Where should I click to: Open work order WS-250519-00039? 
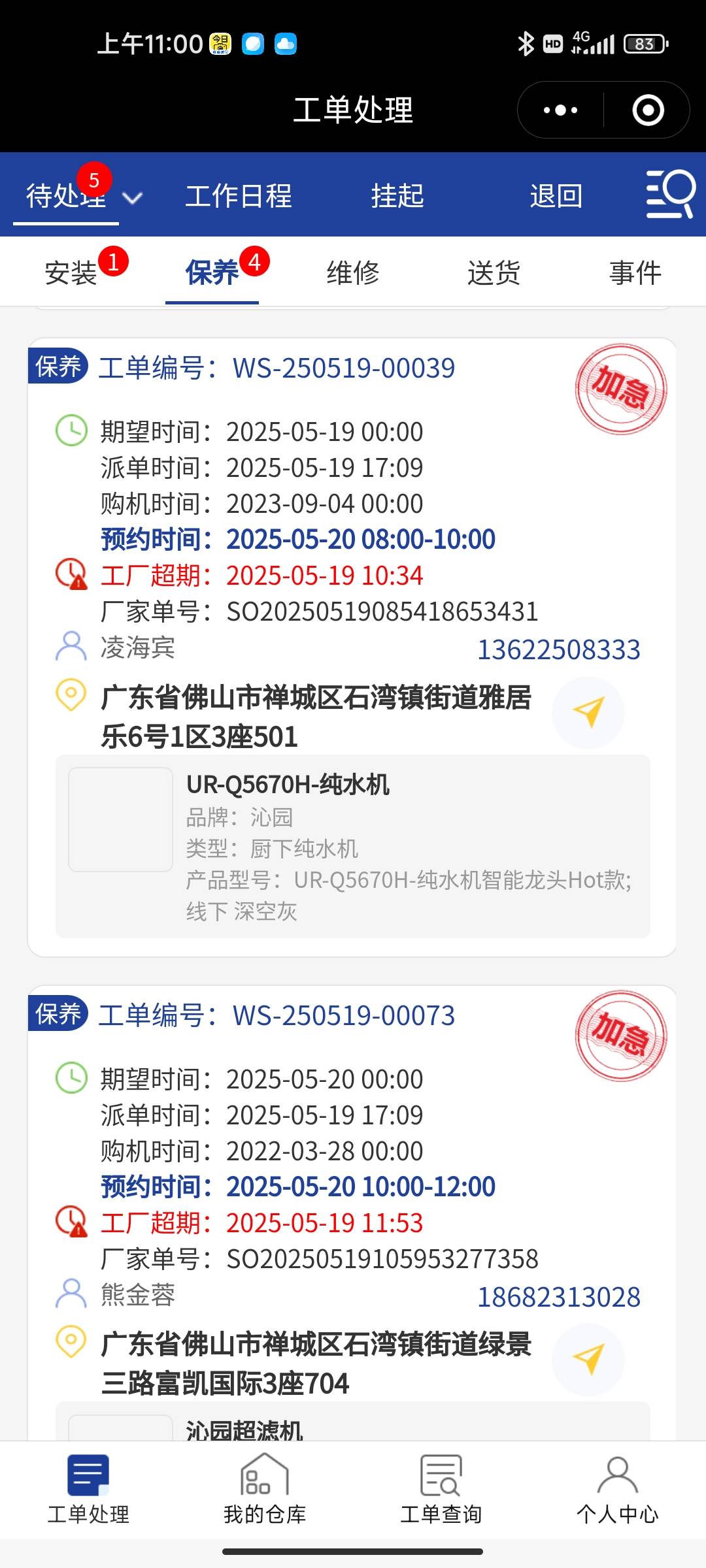tap(343, 368)
